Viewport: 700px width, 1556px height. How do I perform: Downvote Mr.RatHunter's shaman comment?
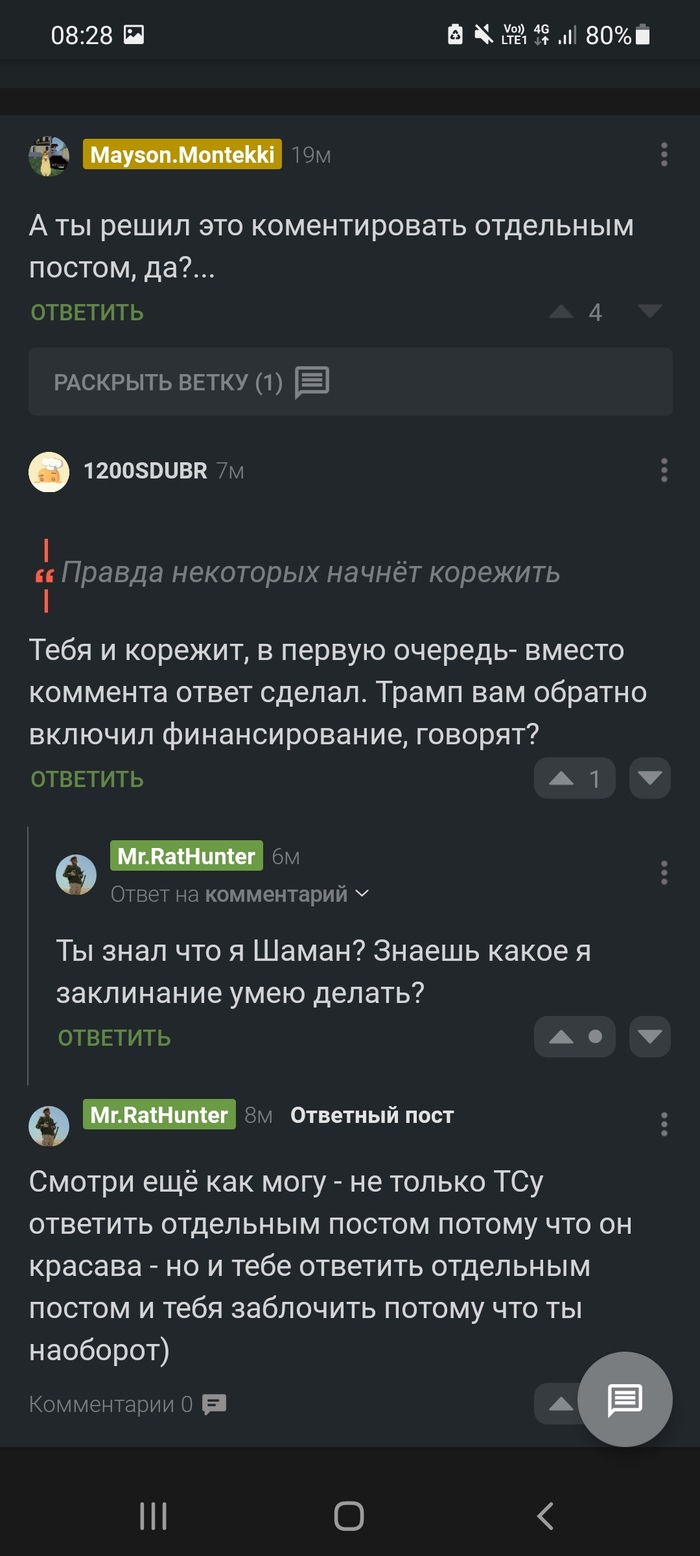pos(650,1038)
